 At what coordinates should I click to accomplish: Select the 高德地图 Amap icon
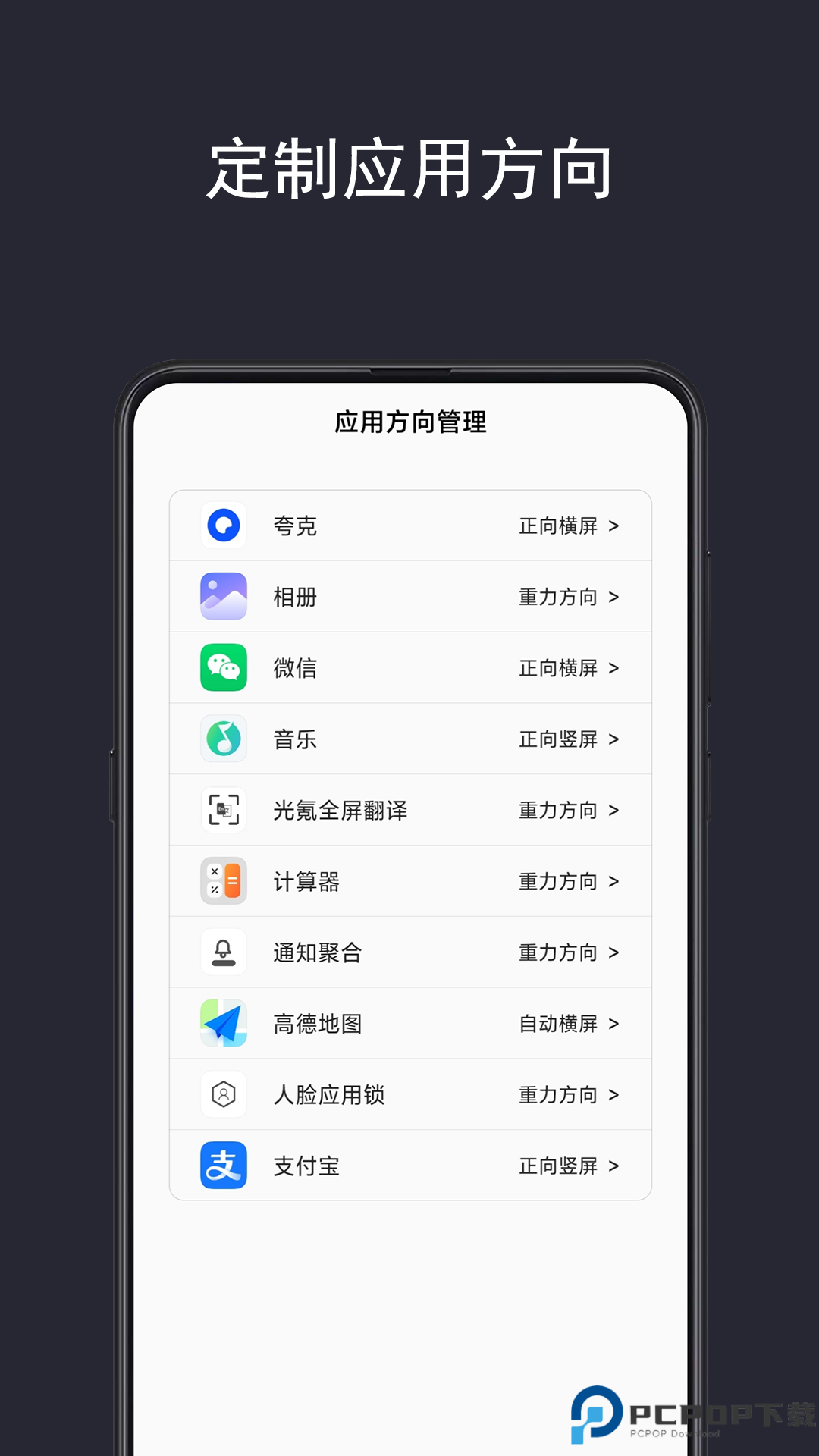point(224,1024)
